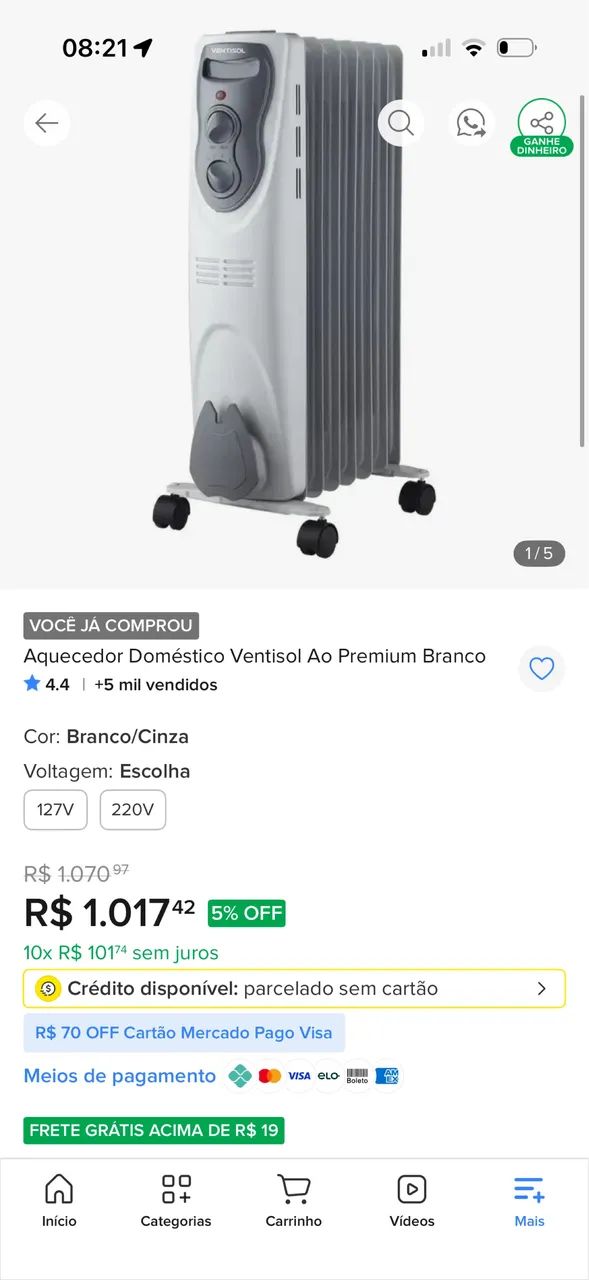Go to the Início tab
Screen dimensions: 589x1280
pyautogui.click(x=59, y=1200)
